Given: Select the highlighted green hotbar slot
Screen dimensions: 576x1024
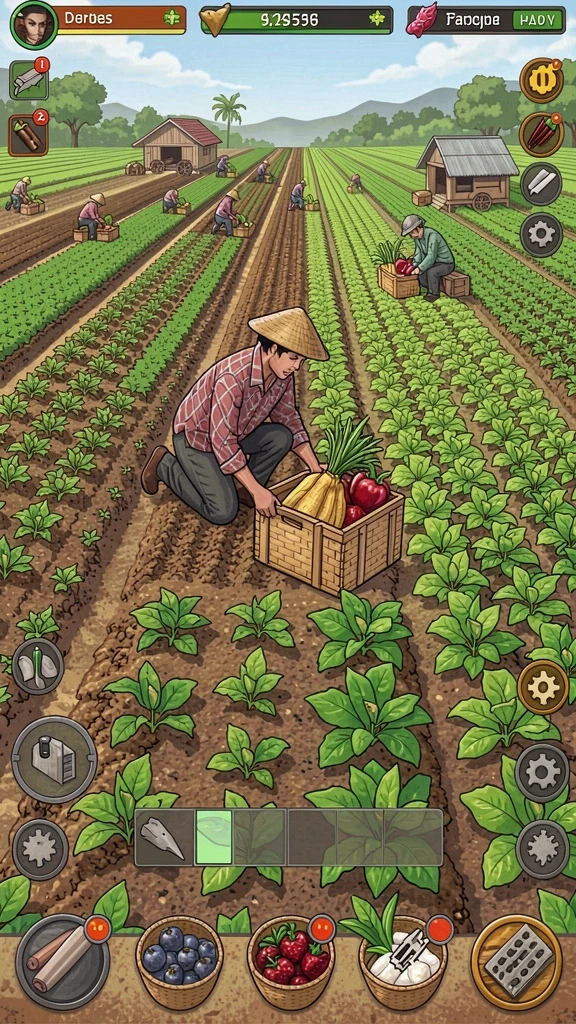Looking at the screenshot, I should click(x=214, y=837).
